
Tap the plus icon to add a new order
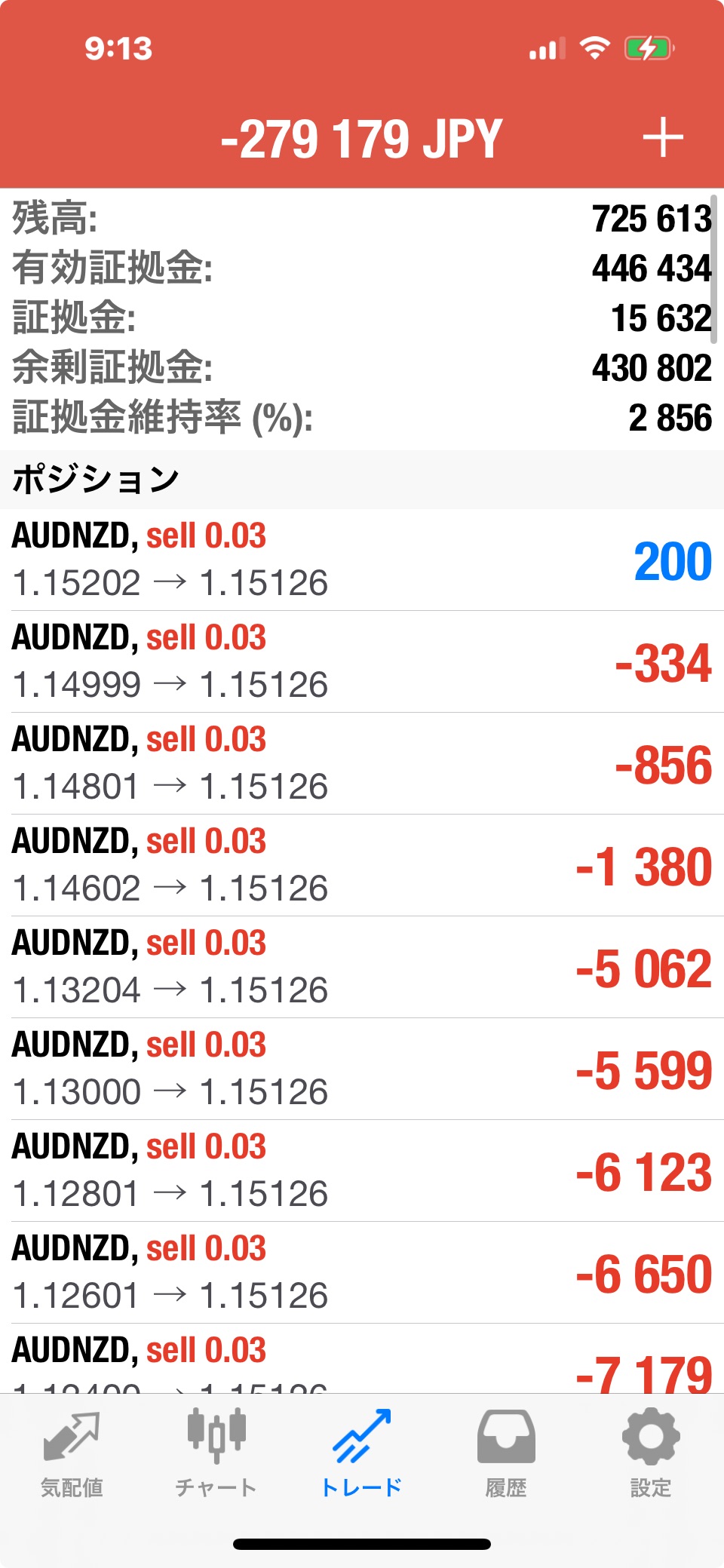click(663, 138)
